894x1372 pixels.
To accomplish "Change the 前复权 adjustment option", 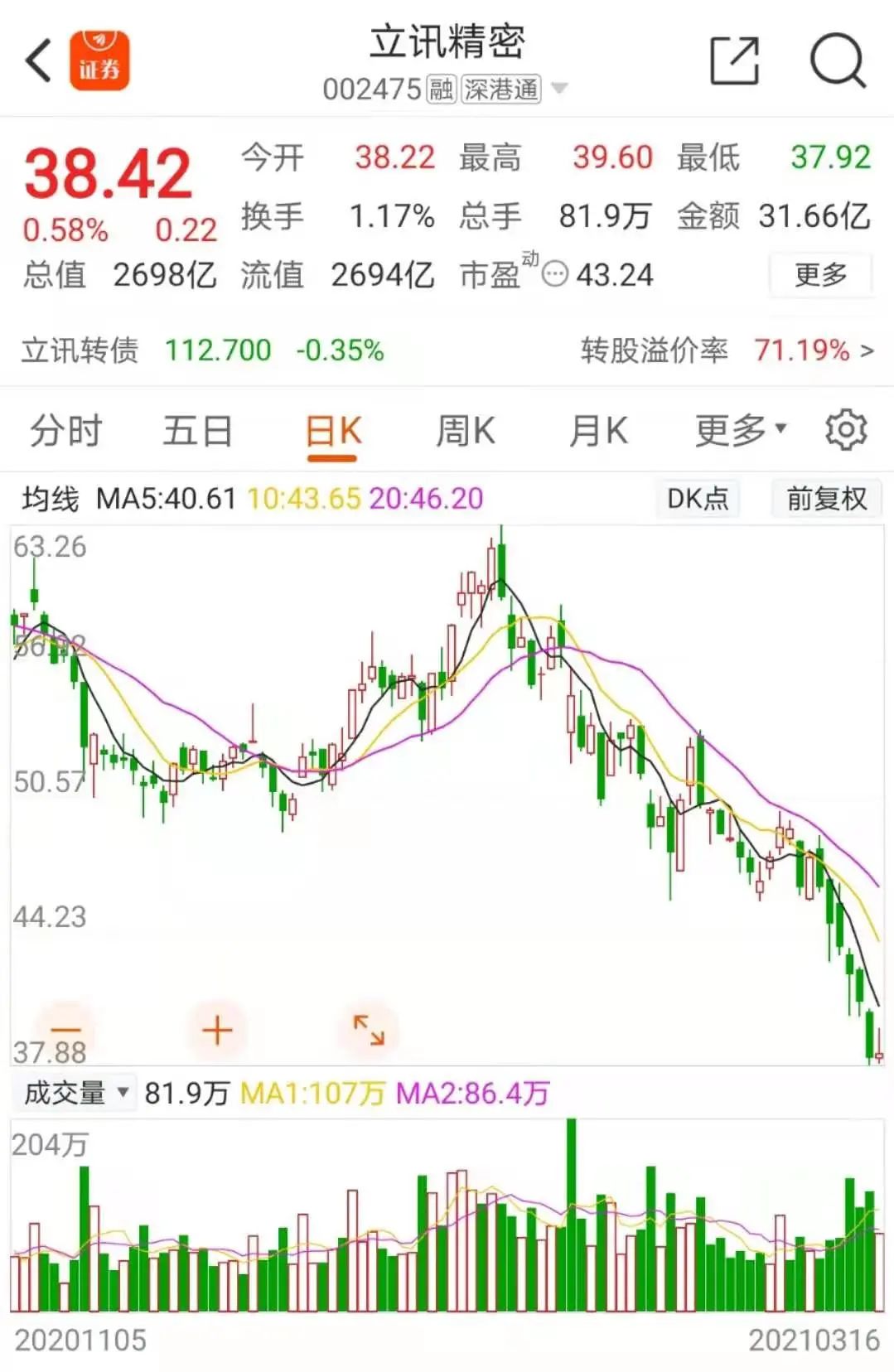I will coord(826,499).
